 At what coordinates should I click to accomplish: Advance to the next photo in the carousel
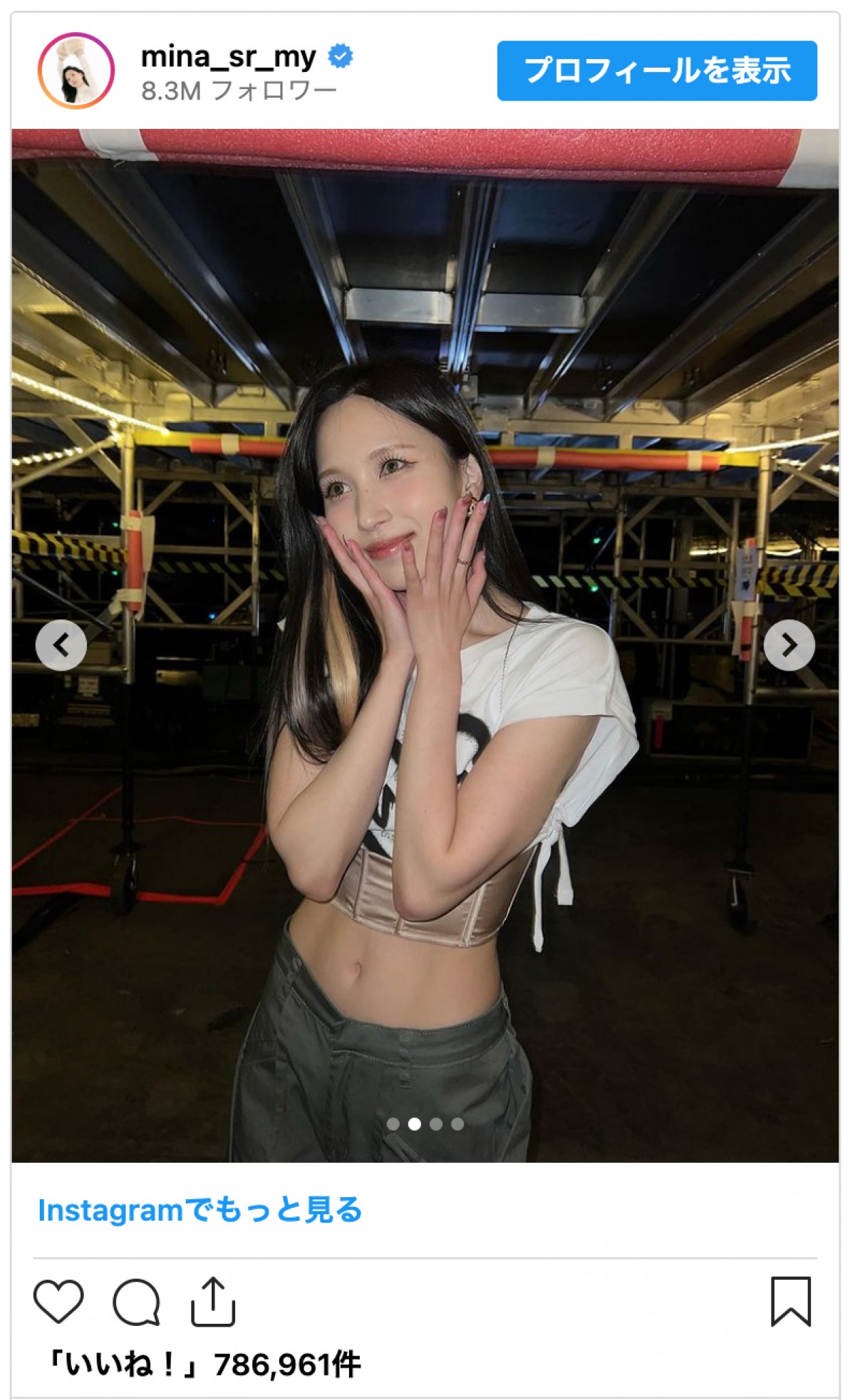[789, 645]
